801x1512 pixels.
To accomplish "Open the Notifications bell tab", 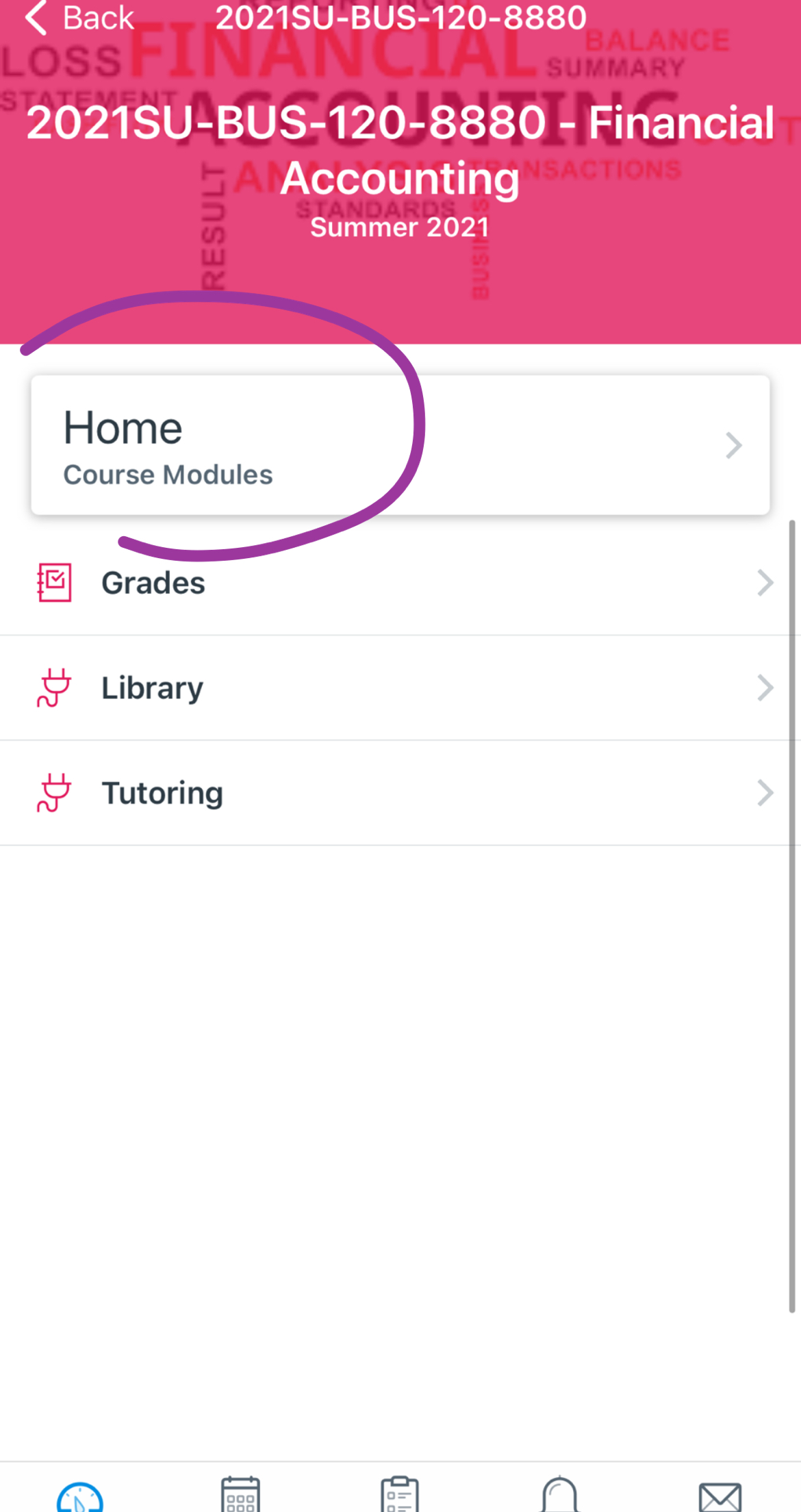I will (560, 1496).
